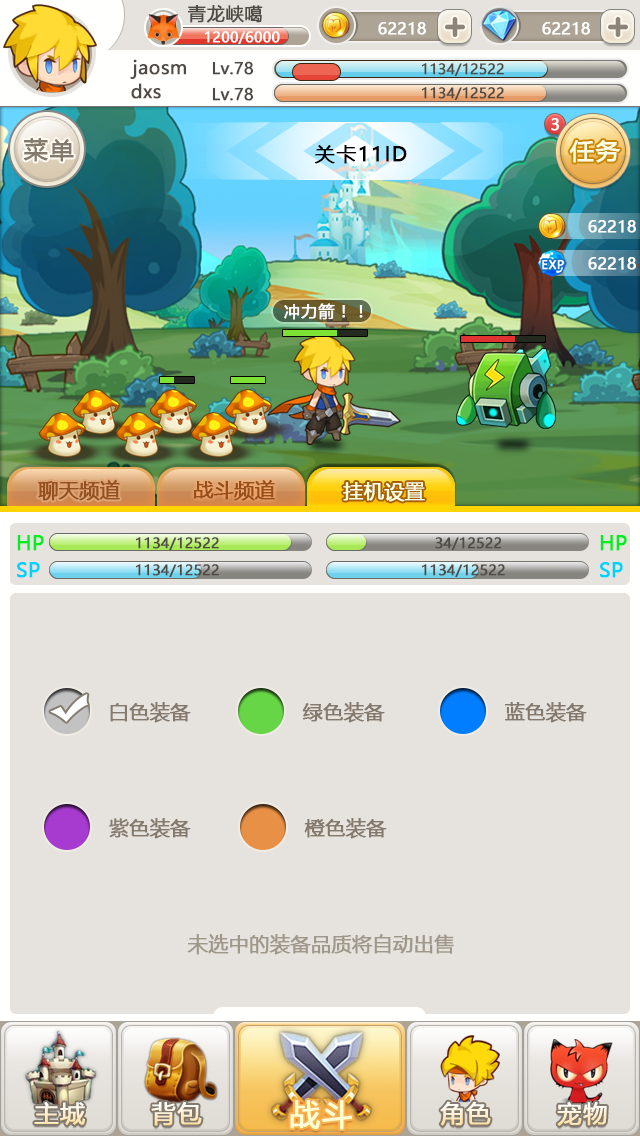Add gold coins with the plus button

(454, 28)
